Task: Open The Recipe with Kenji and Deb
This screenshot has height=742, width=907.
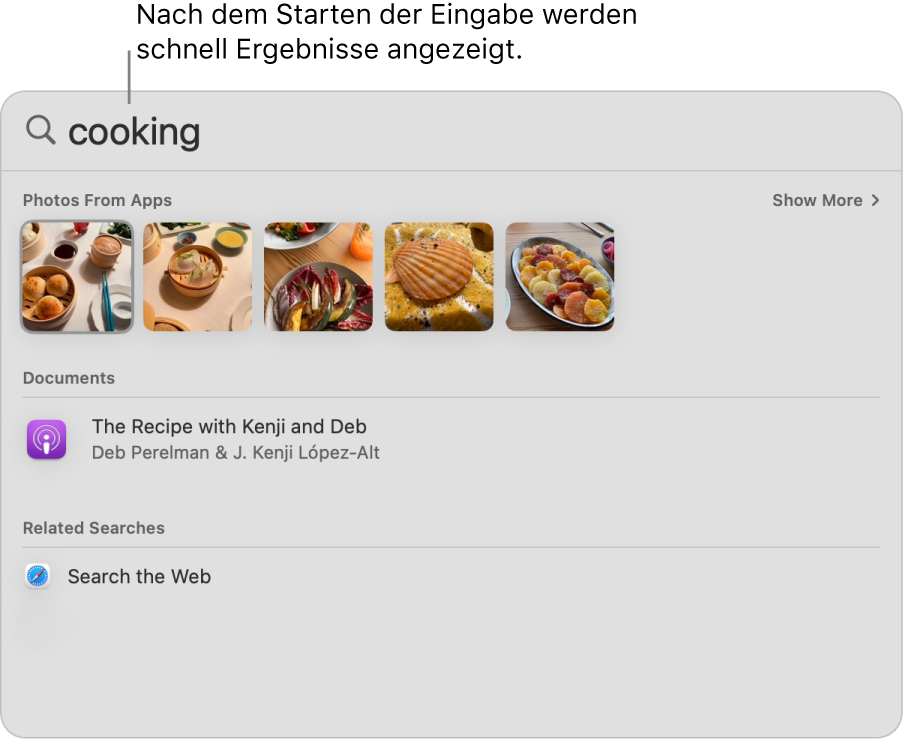Action: [229, 439]
